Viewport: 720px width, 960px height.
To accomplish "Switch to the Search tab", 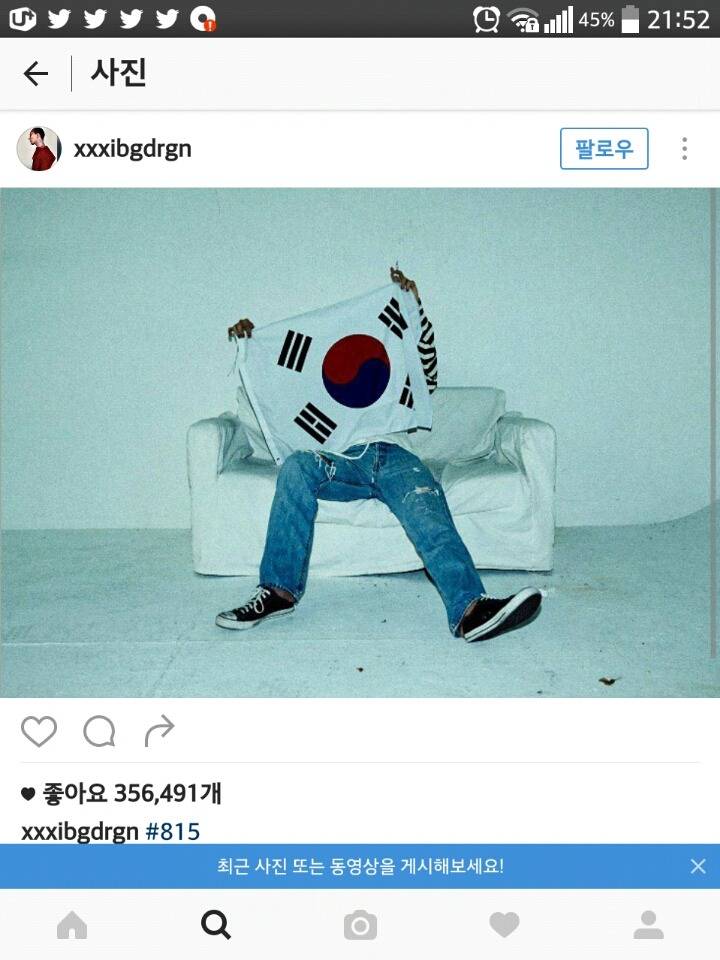I will pyautogui.click(x=216, y=925).
